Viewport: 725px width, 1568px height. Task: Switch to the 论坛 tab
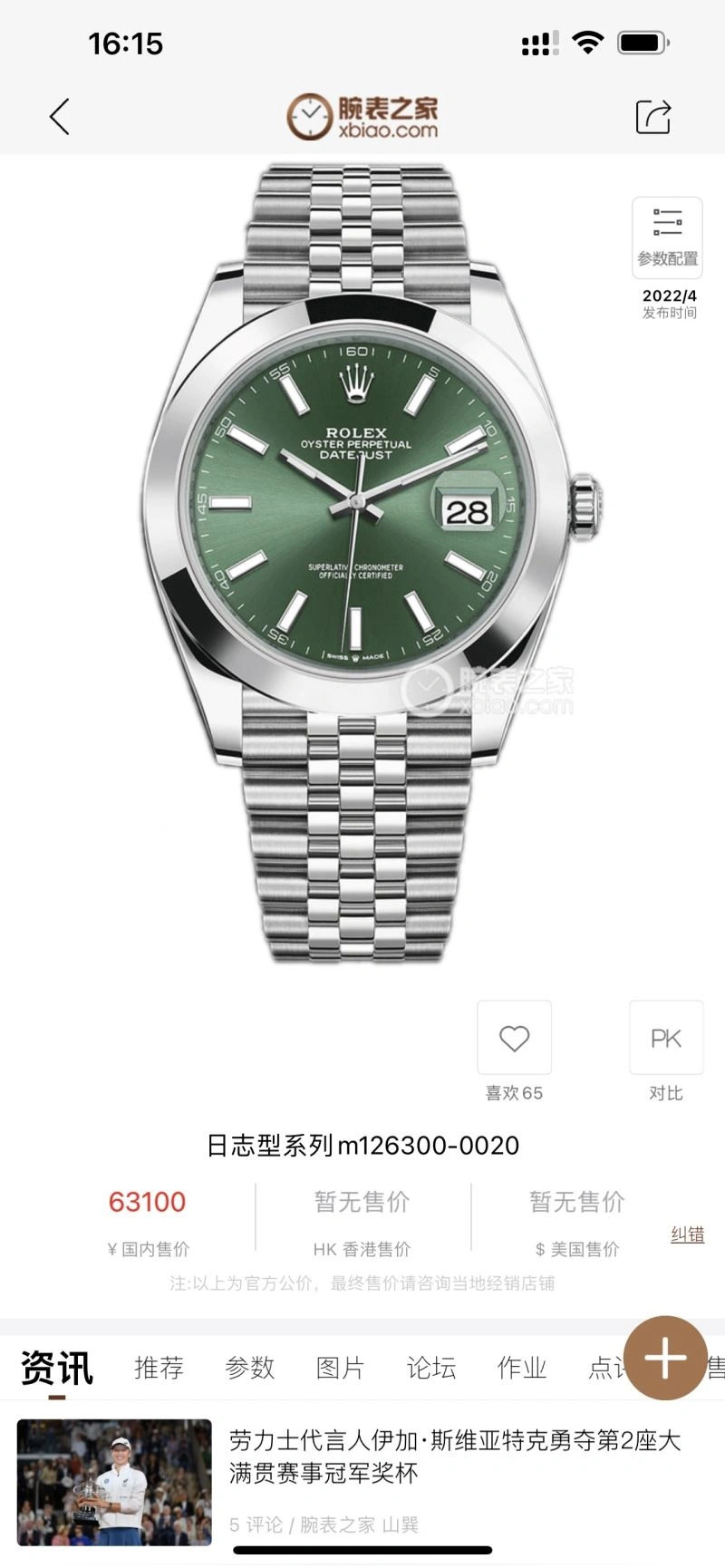tap(430, 1367)
